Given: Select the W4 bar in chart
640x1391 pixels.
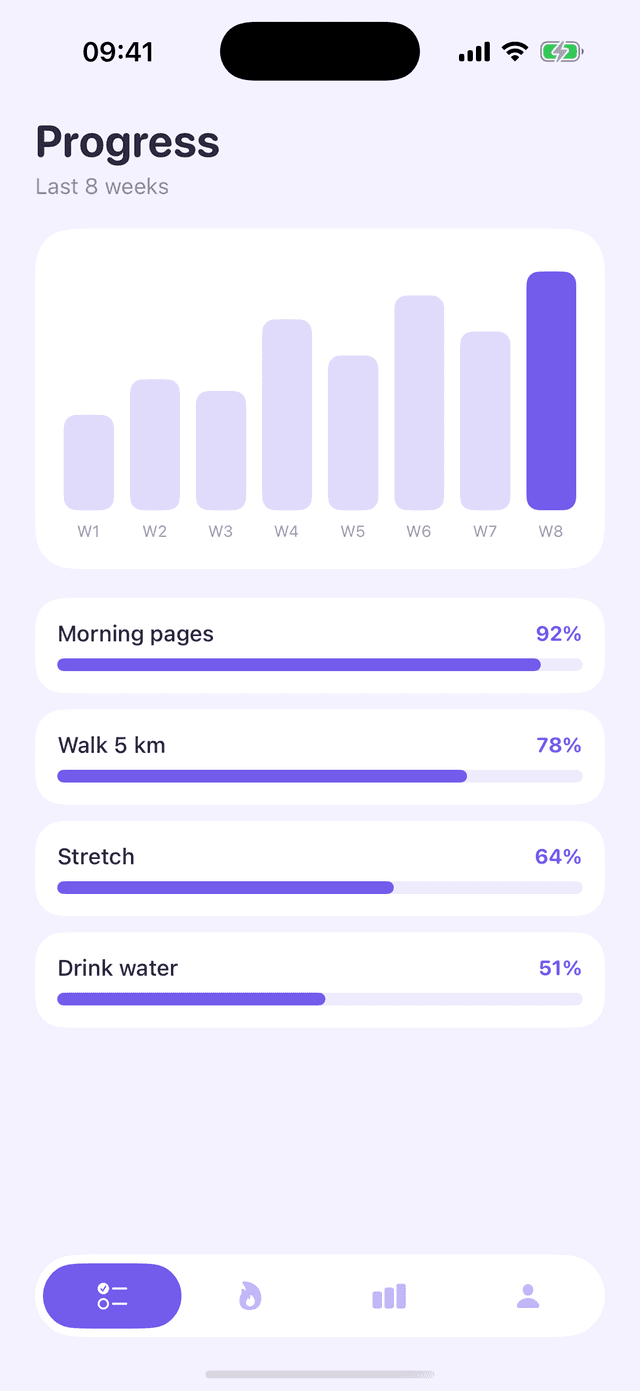Looking at the screenshot, I should tap(287, 415).
